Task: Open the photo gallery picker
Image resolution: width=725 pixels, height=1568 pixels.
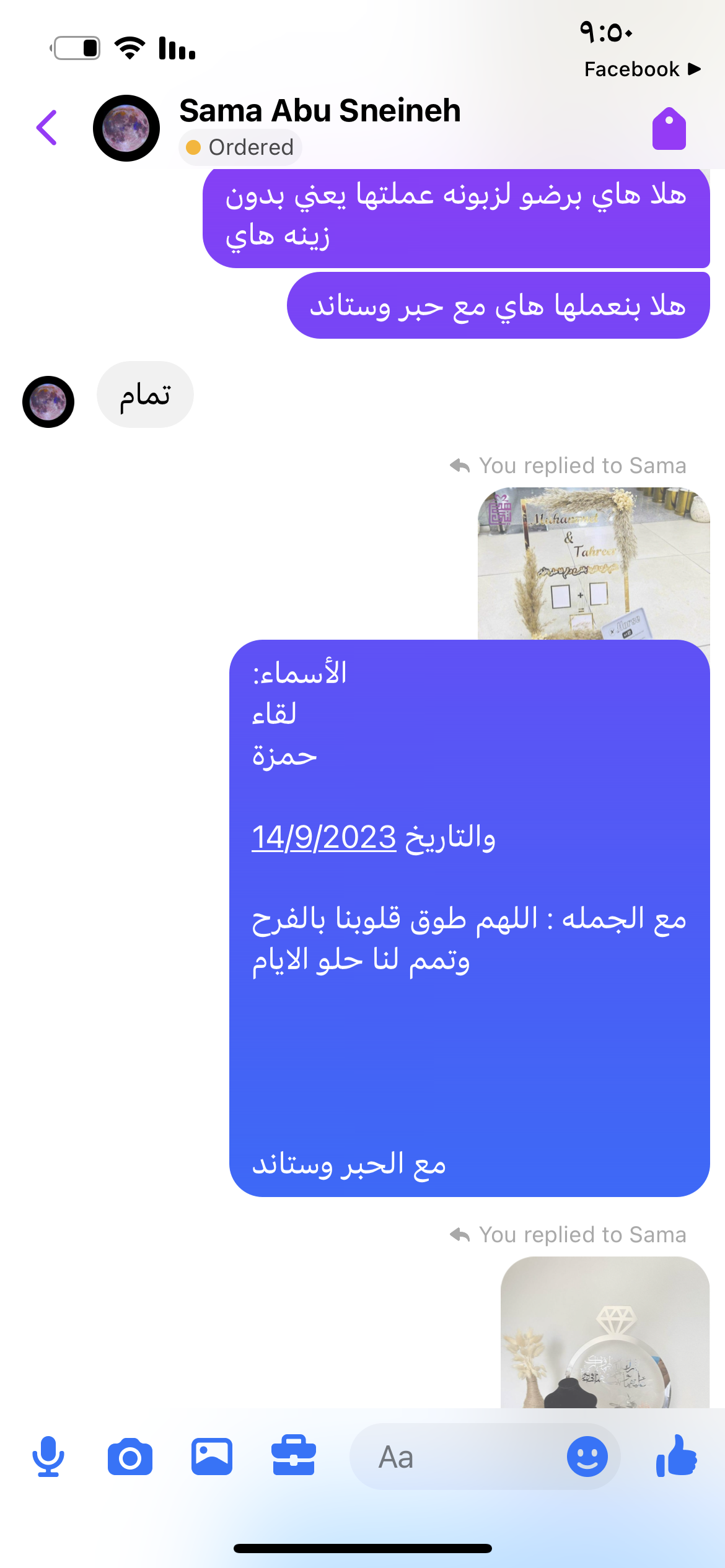Action: 212,1457
